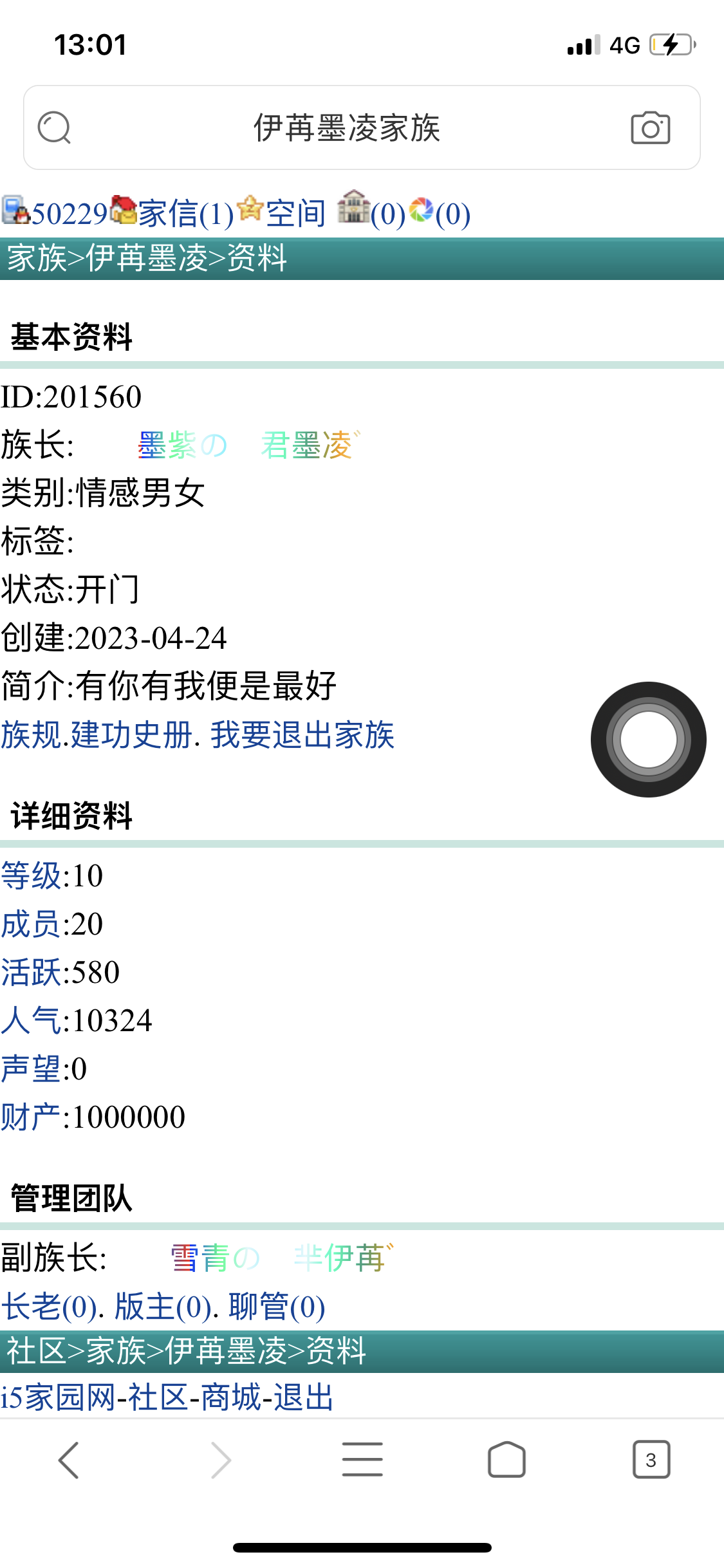Go to i5家园网 home link
Screen dimensions: 724x1568
58,1398
